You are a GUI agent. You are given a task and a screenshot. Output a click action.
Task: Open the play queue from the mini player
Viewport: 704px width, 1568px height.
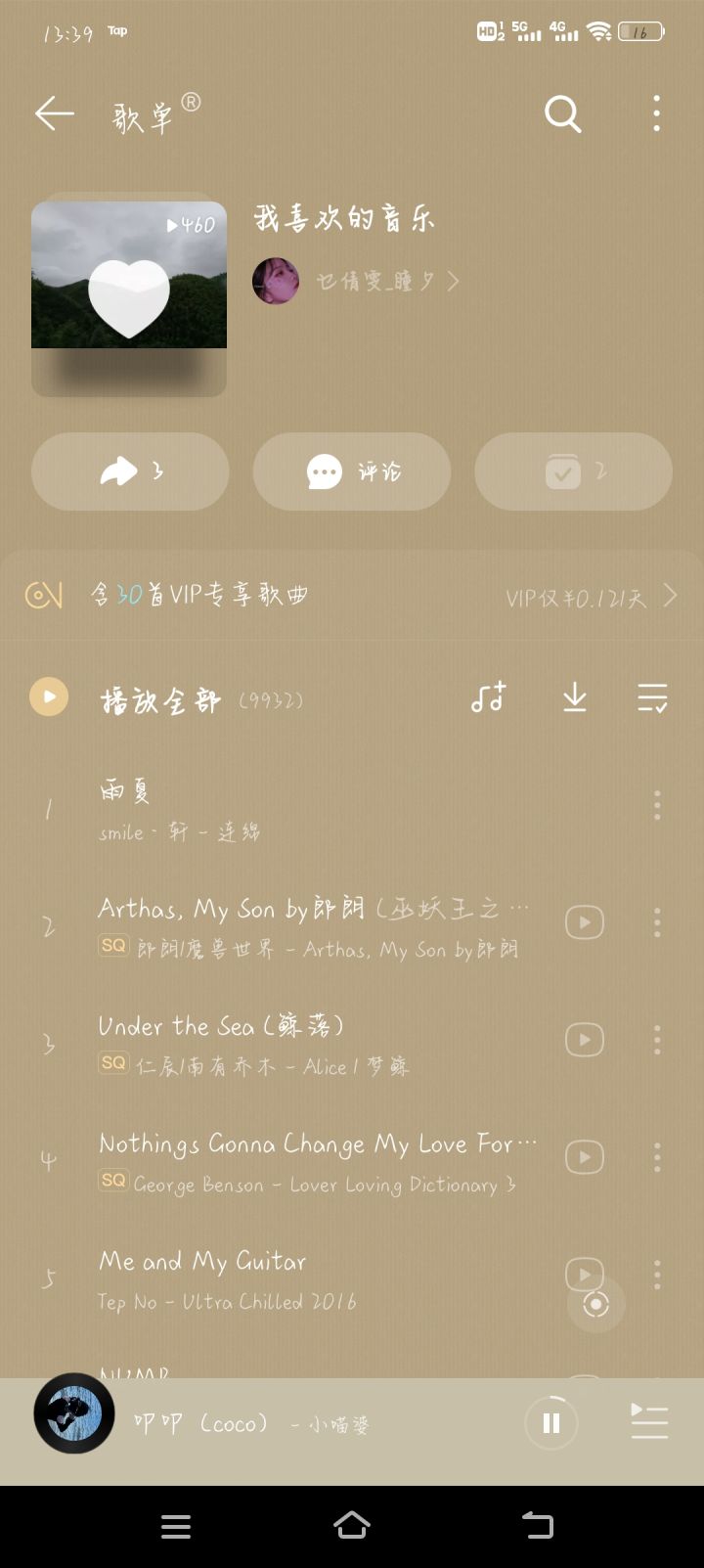click(x=649, y=1422)
